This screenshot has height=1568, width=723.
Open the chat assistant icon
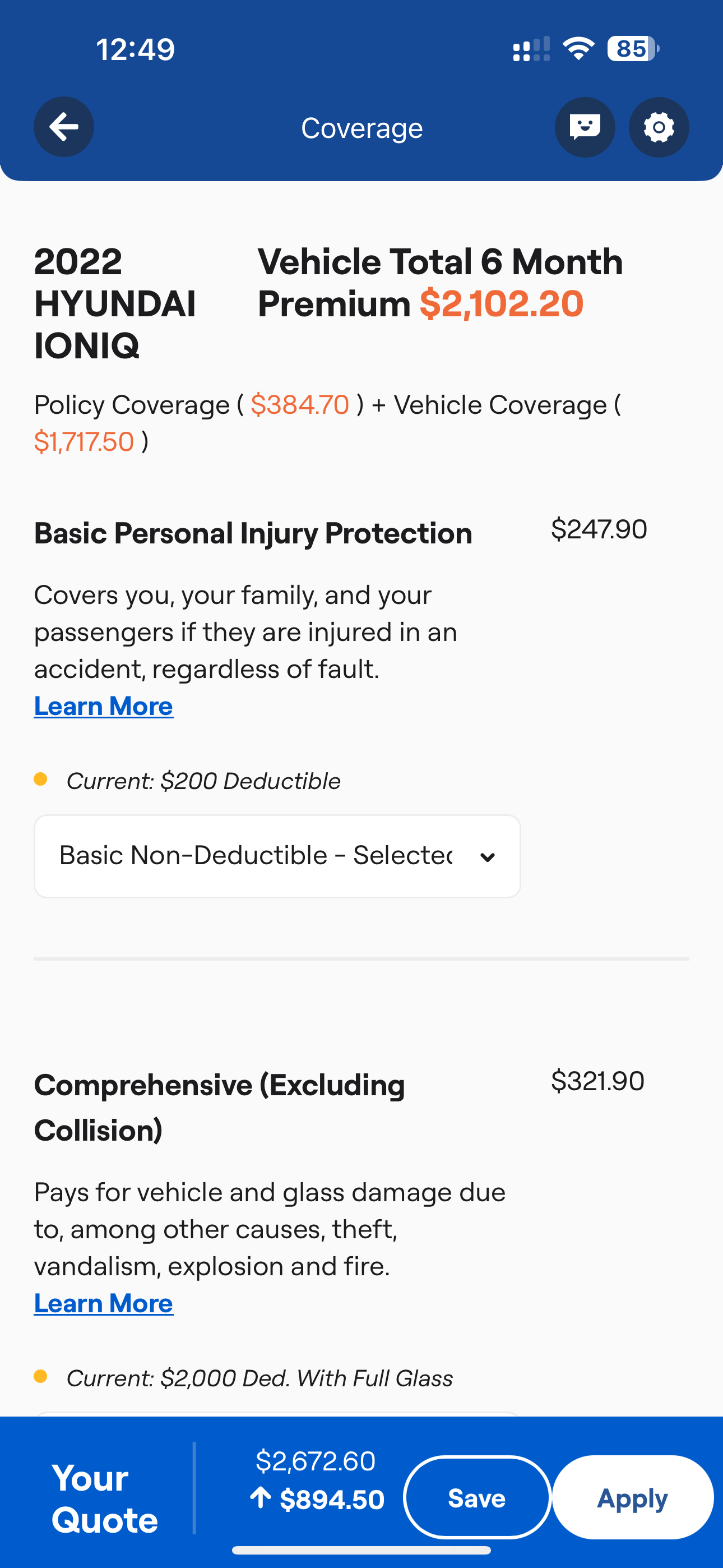tap(585, 127)
